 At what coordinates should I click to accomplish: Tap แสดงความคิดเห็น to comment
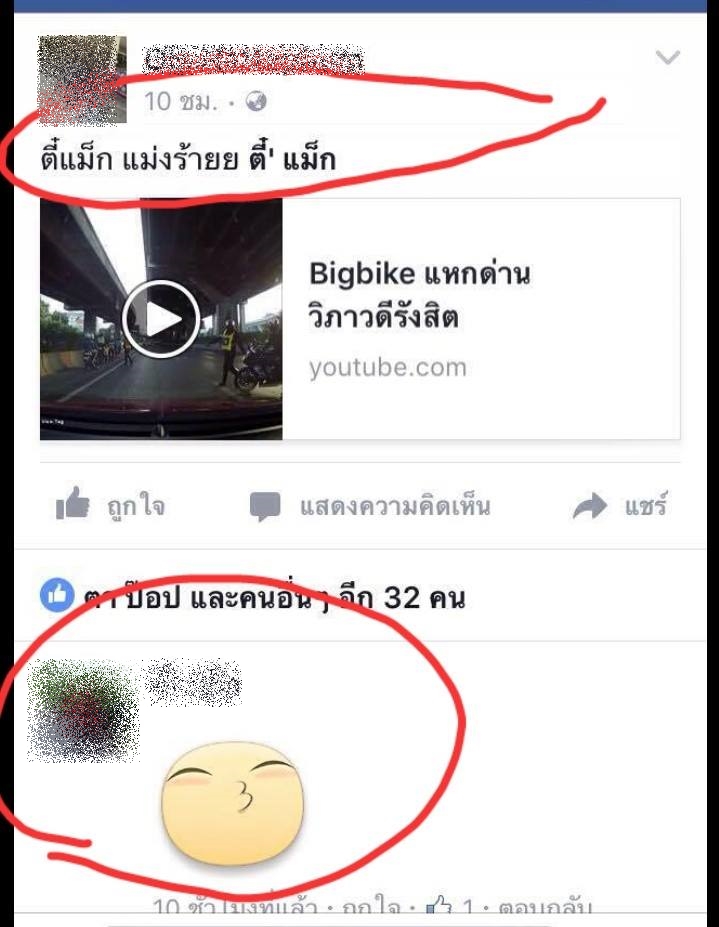(x=370, y=507)
